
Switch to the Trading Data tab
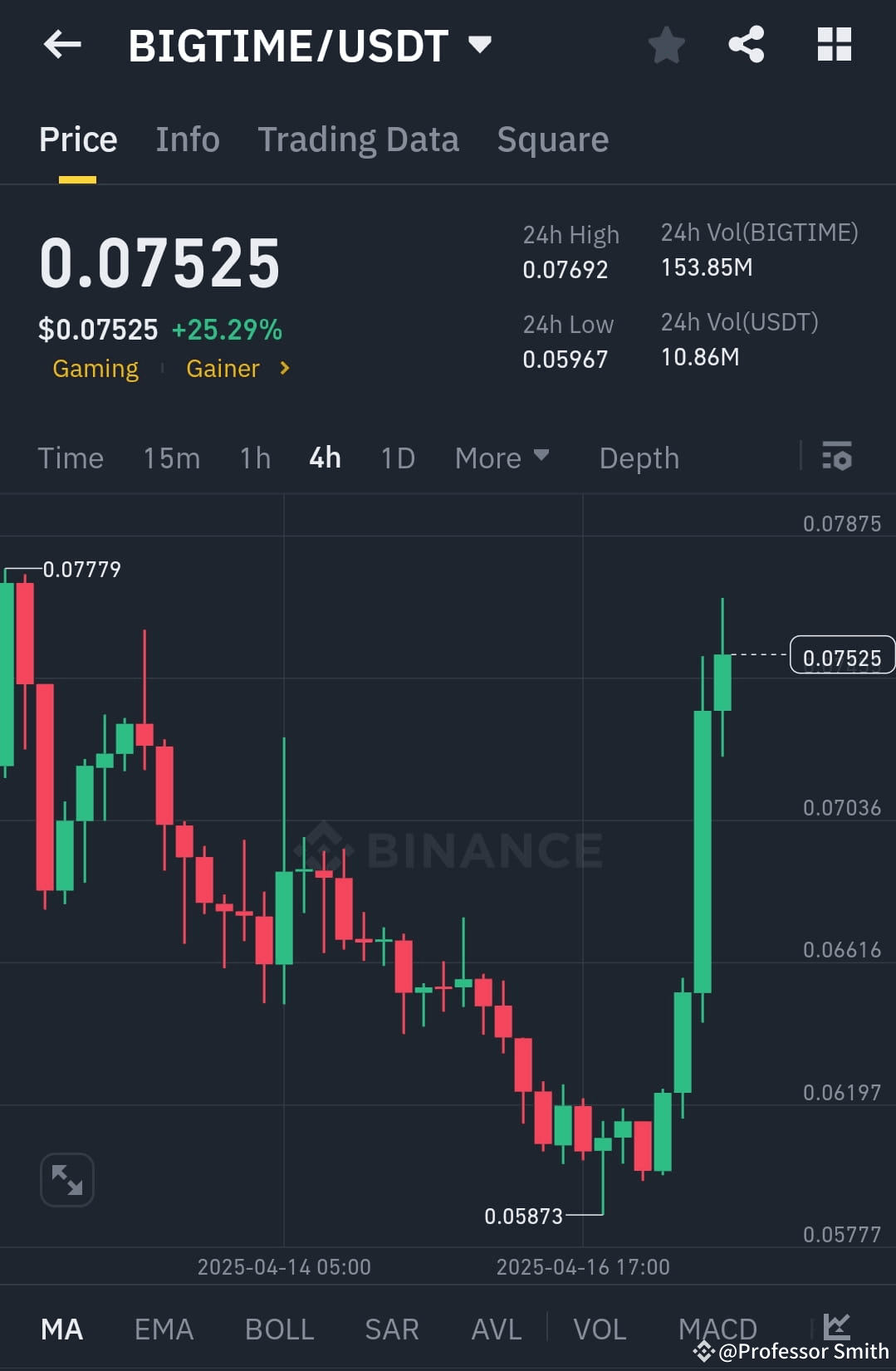[359, 139]
